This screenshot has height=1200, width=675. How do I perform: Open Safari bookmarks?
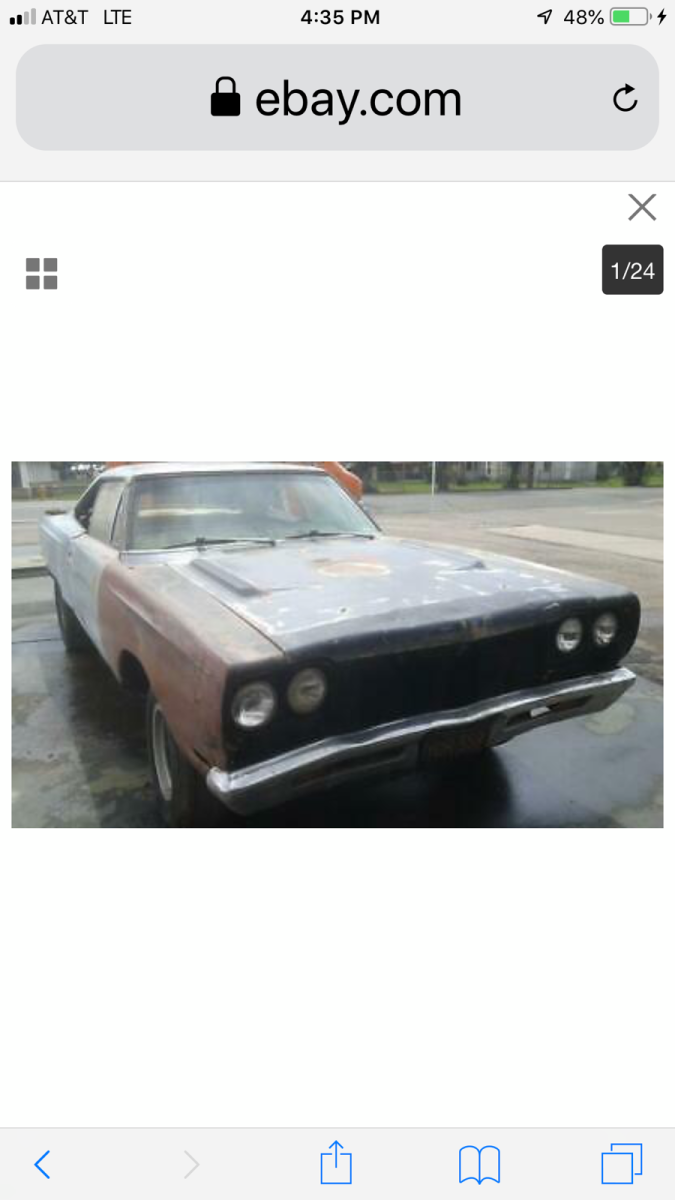[479, 1164]
